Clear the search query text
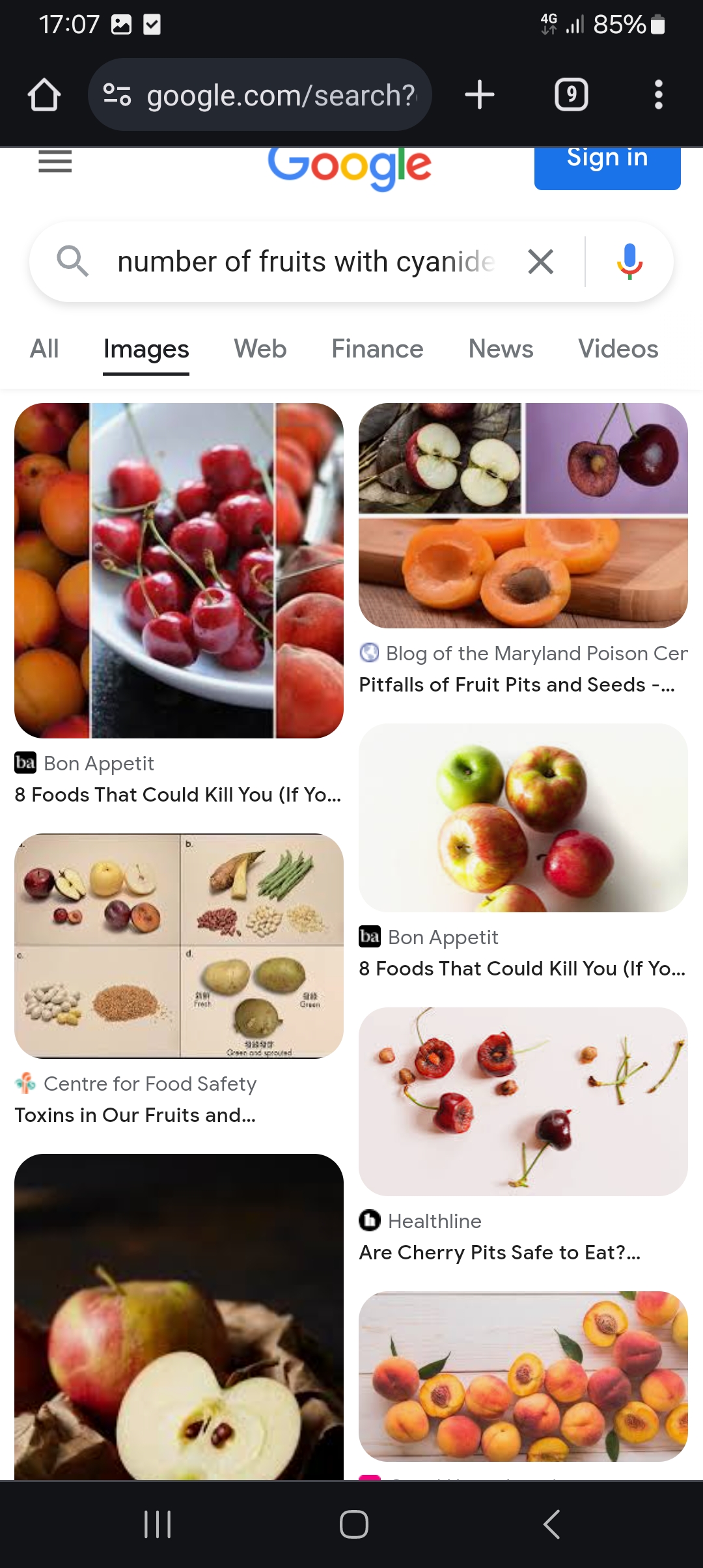Image resolution: width=703 pixels, height=1568 pixels. [540, 262]
